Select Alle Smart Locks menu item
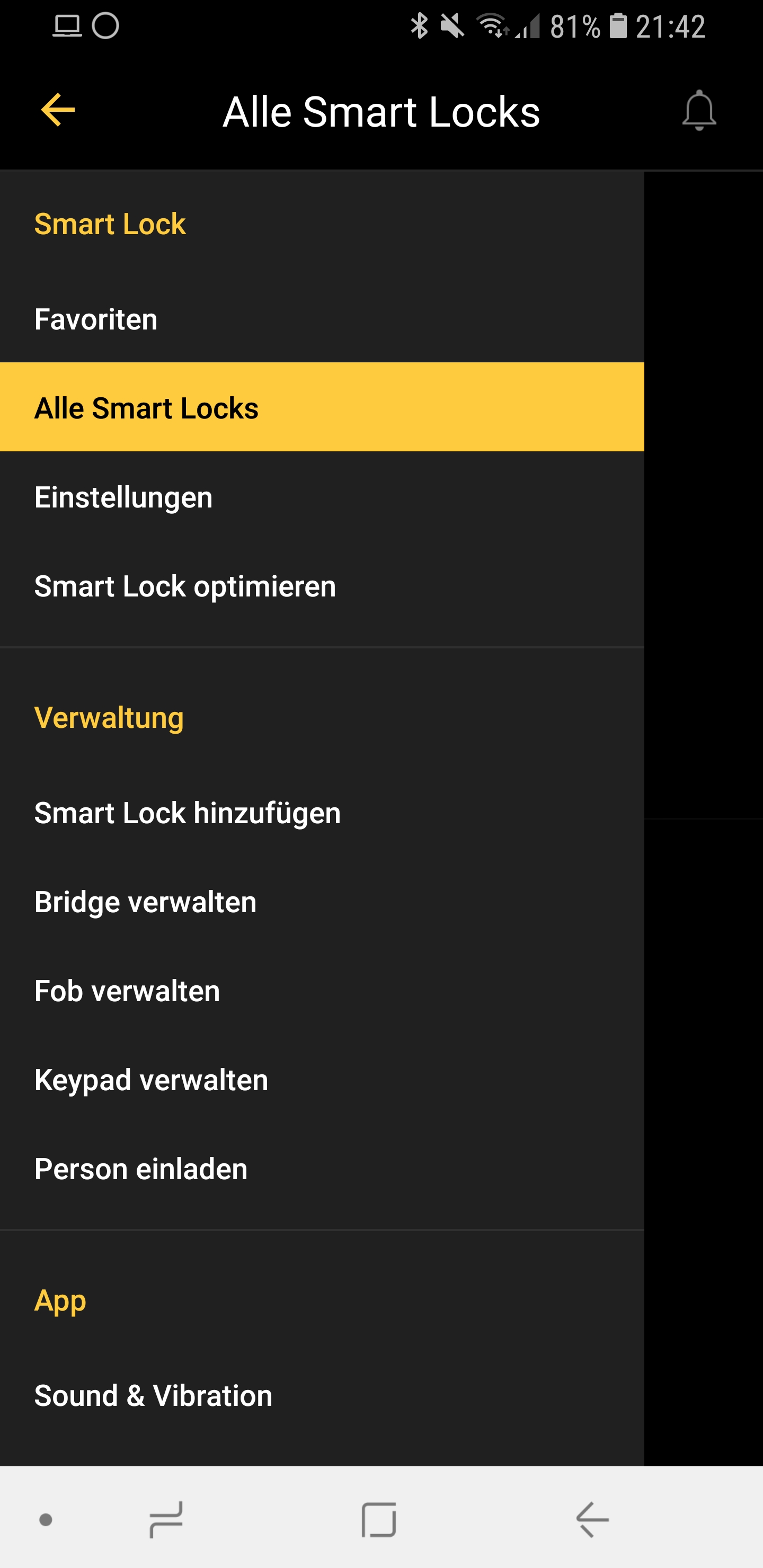Image resolution: width=763 pixels, height=1568 pixels. (x=146, y=408)
